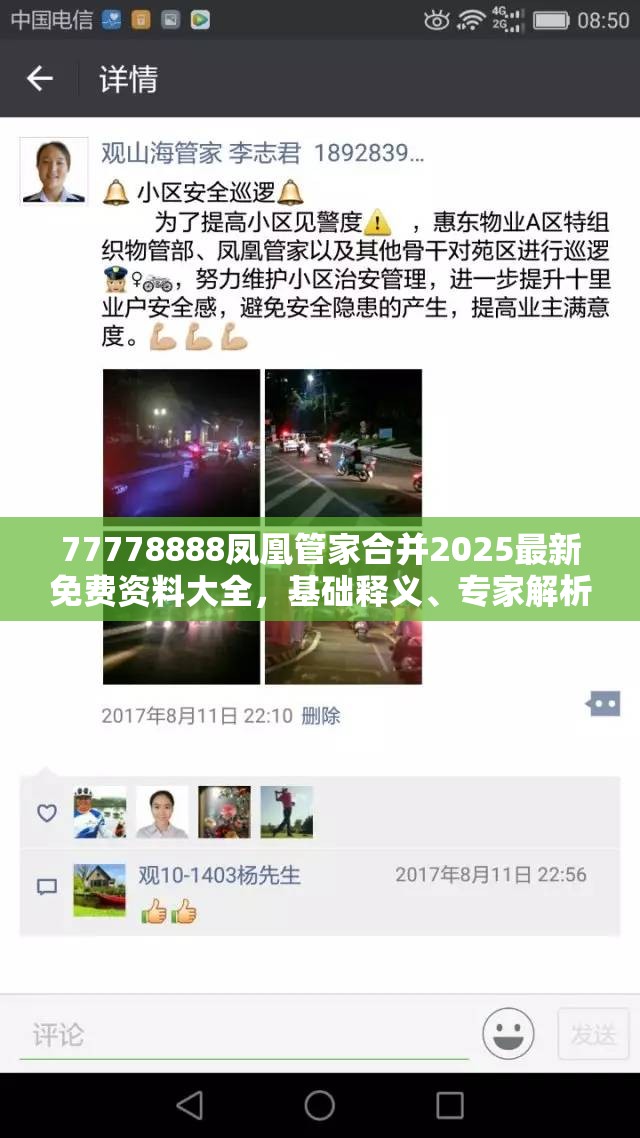Tap the system home button
This screenshot has width=640, height=1138.
click(320, 1104)
